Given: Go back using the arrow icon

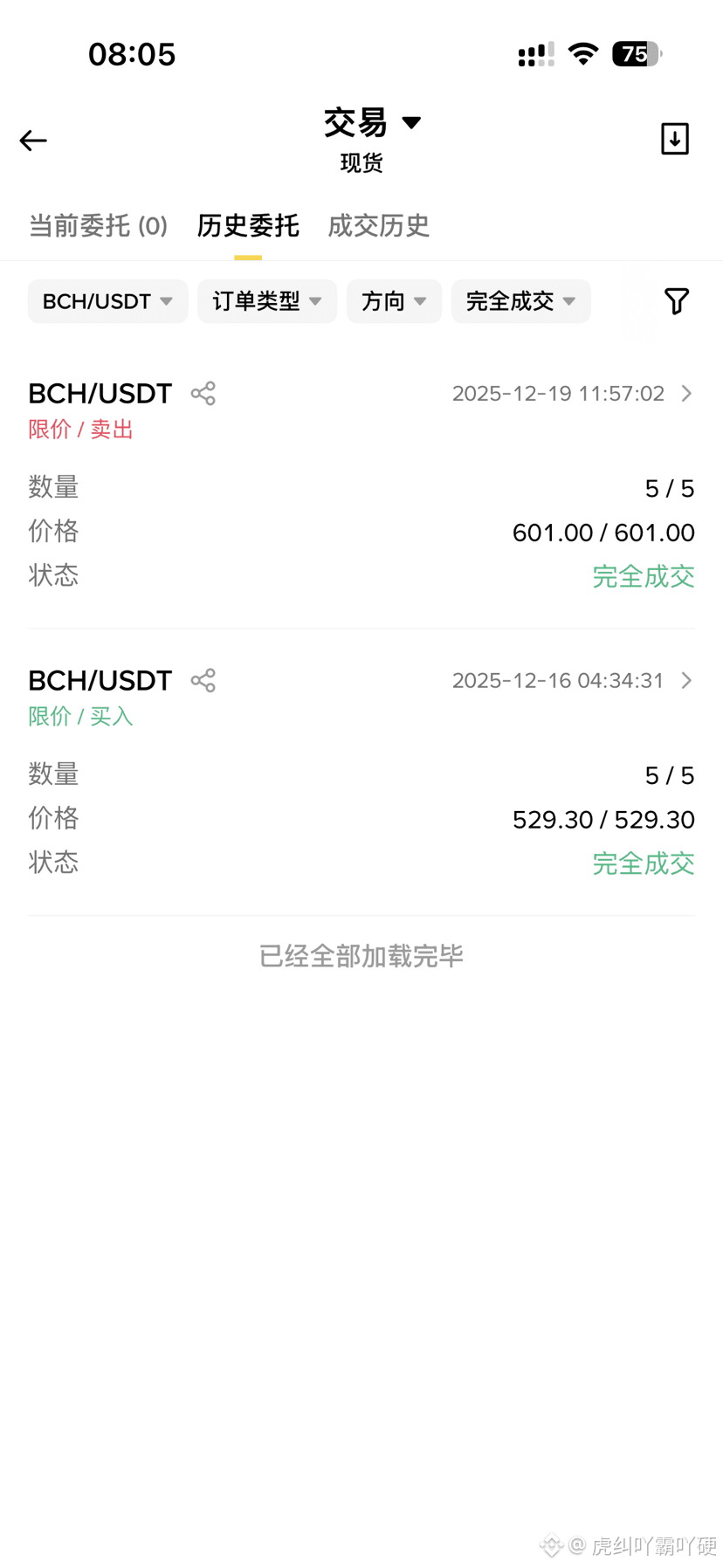Looking at the screenshot, I should [x=33, y=141].
